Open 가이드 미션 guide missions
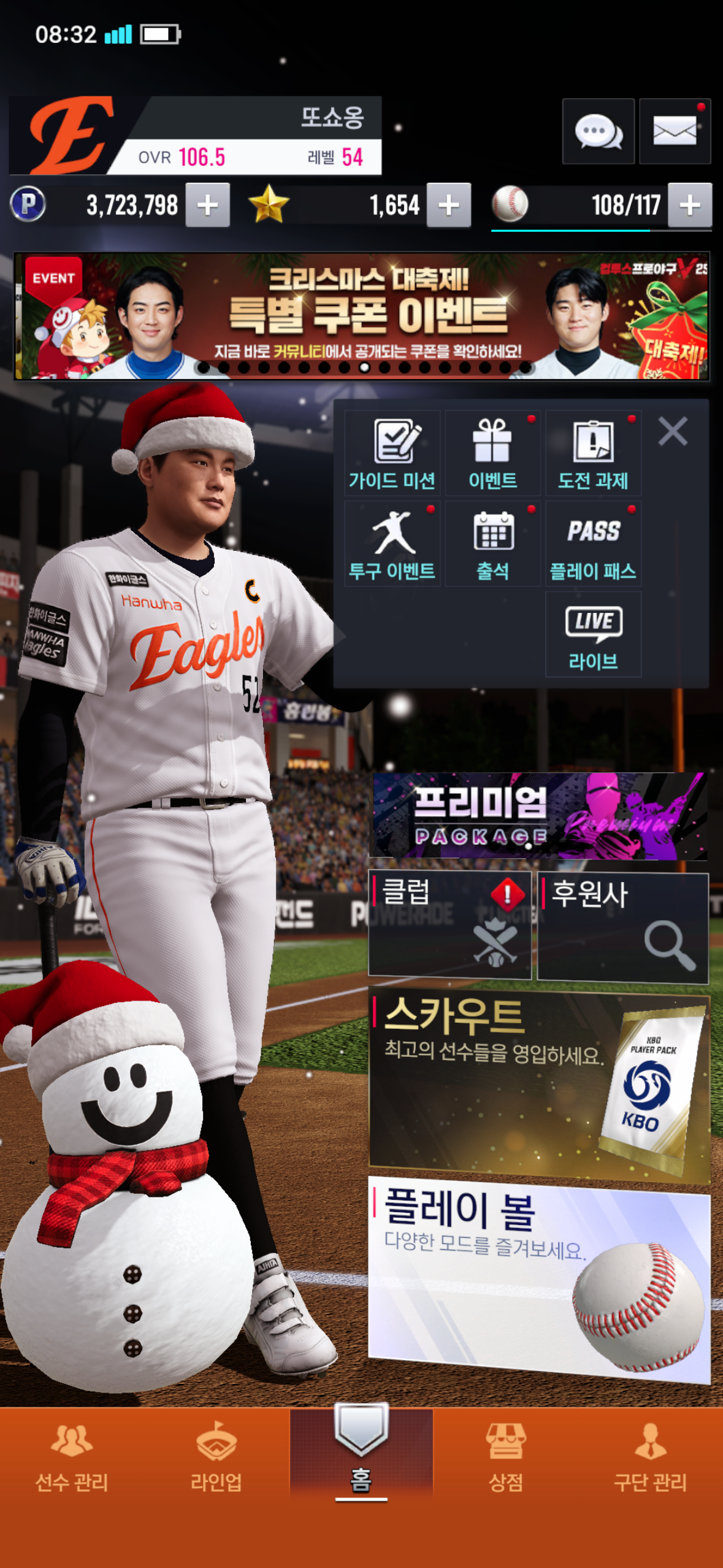The height and width of the screenshot is (1568, 723). pyautogui.click(x=392, y=454)
